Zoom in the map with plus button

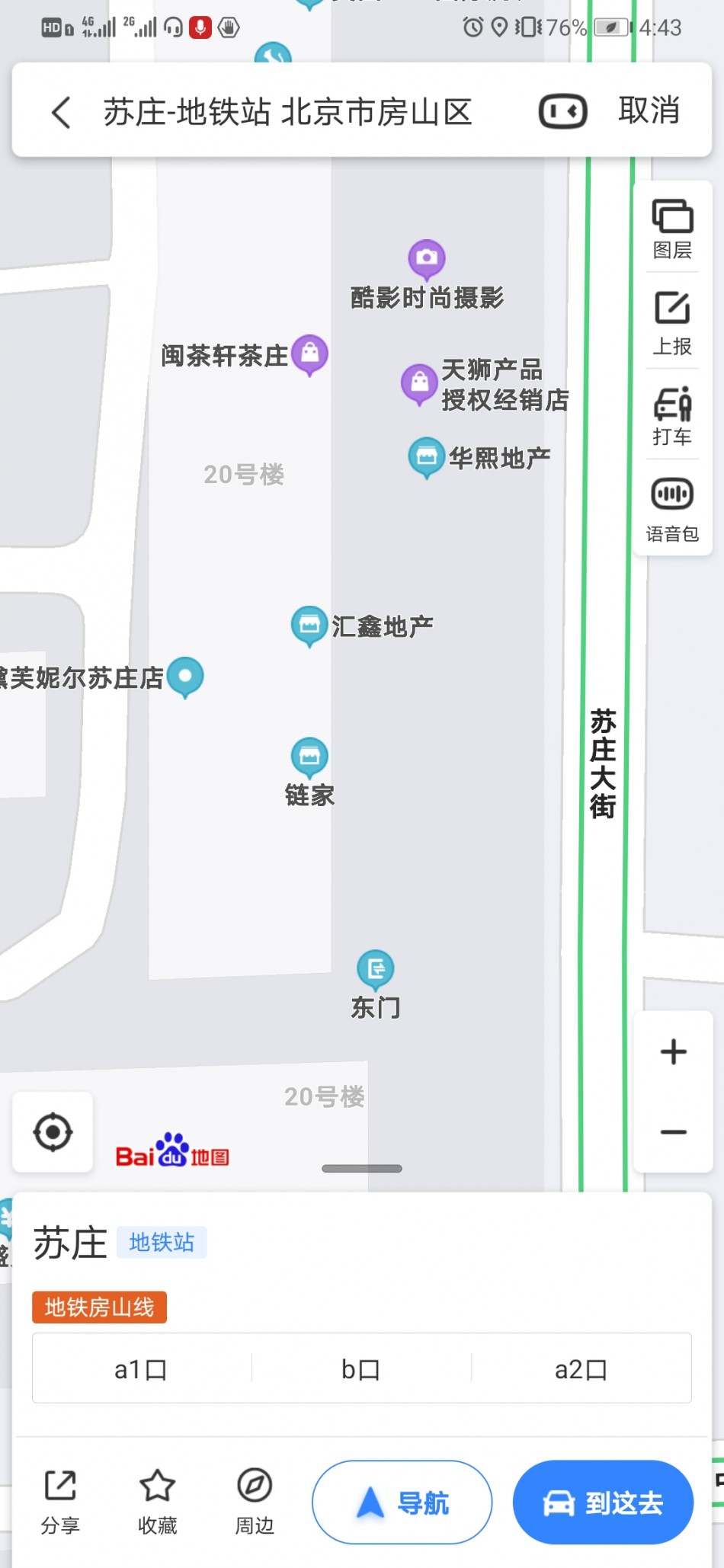(x=673, y=1052)
